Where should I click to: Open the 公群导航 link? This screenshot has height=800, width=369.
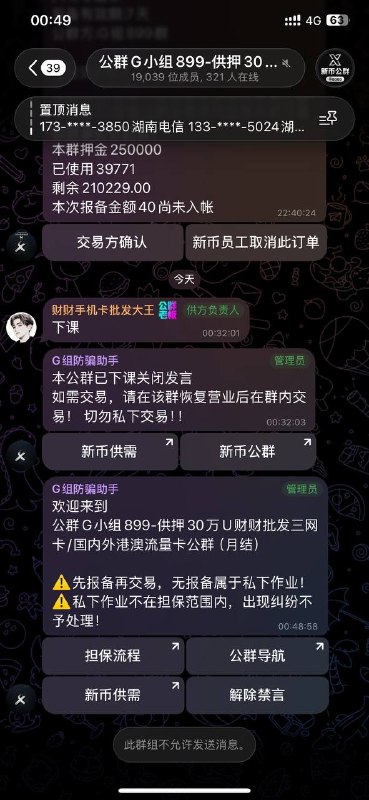(257, 656)
